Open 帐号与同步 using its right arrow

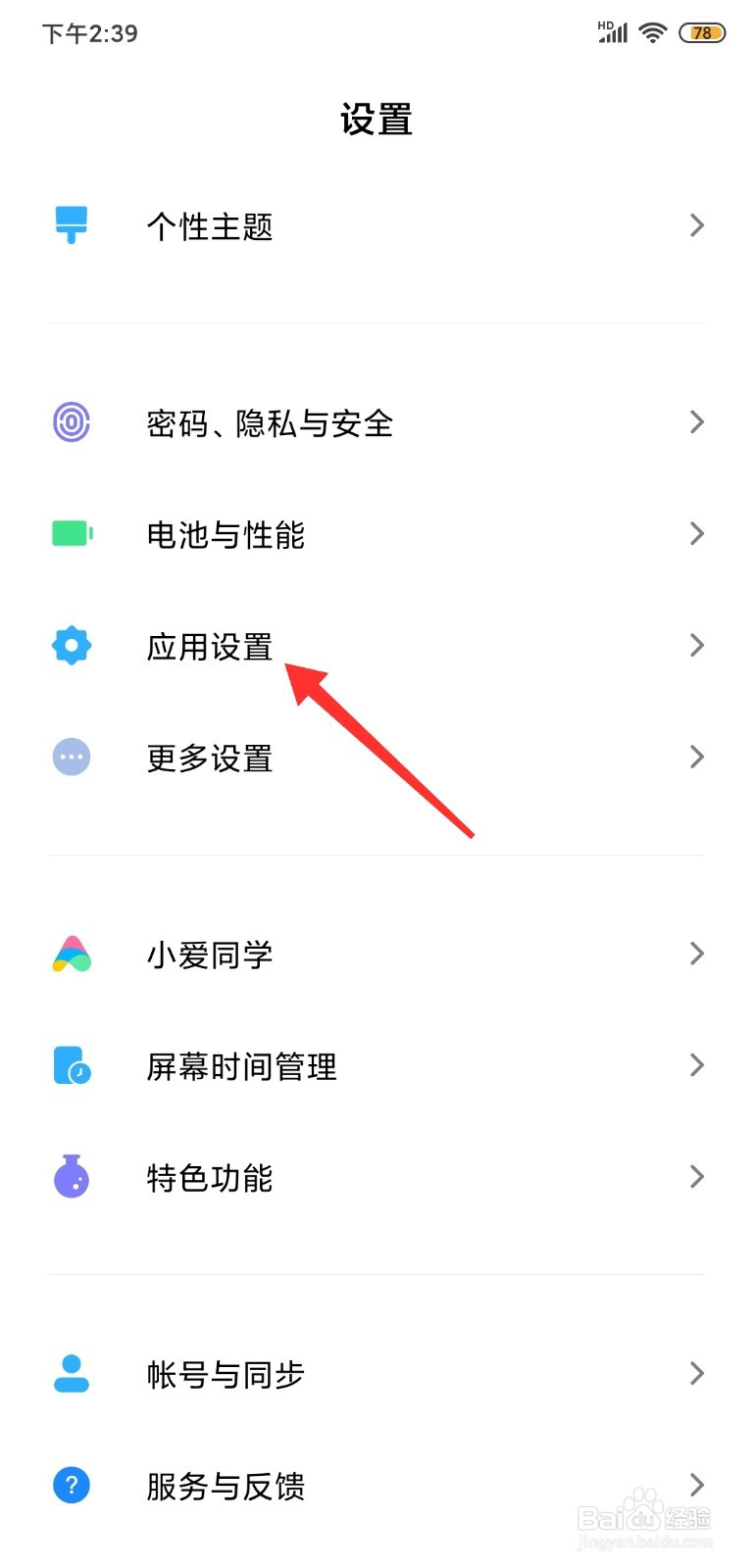click(697, 1374)
